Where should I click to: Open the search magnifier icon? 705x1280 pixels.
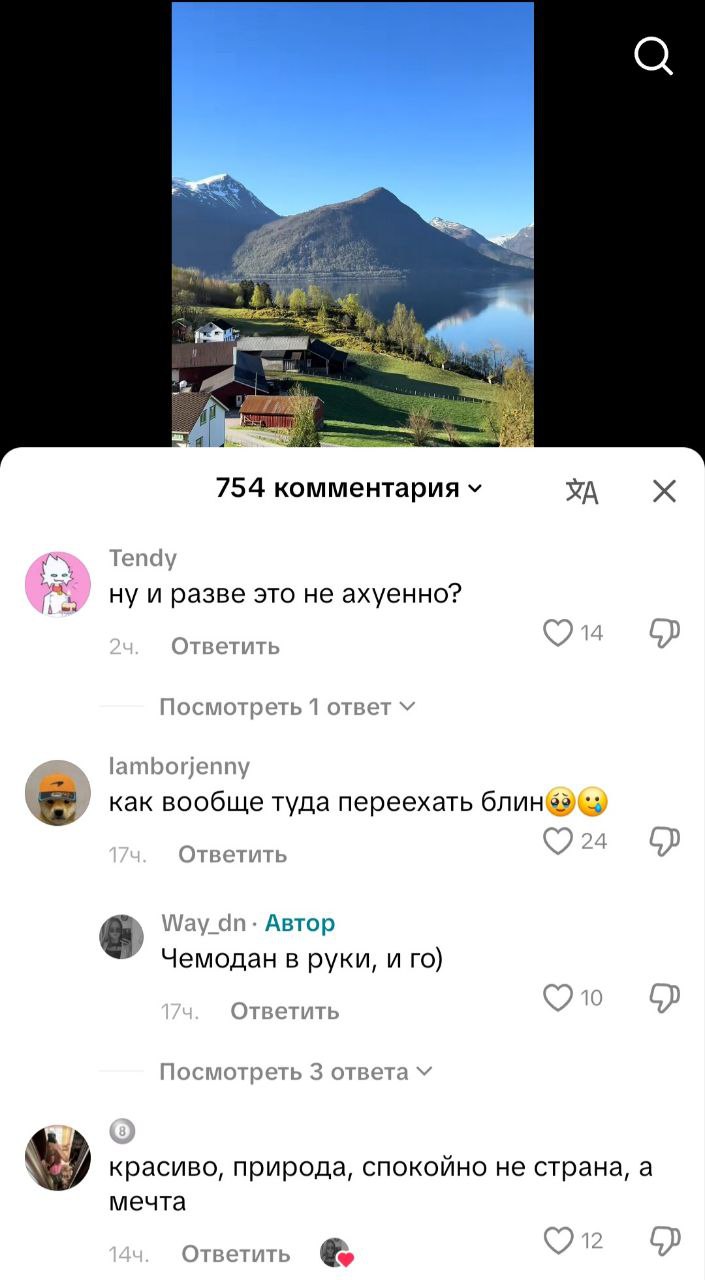(x=653, y=56)
